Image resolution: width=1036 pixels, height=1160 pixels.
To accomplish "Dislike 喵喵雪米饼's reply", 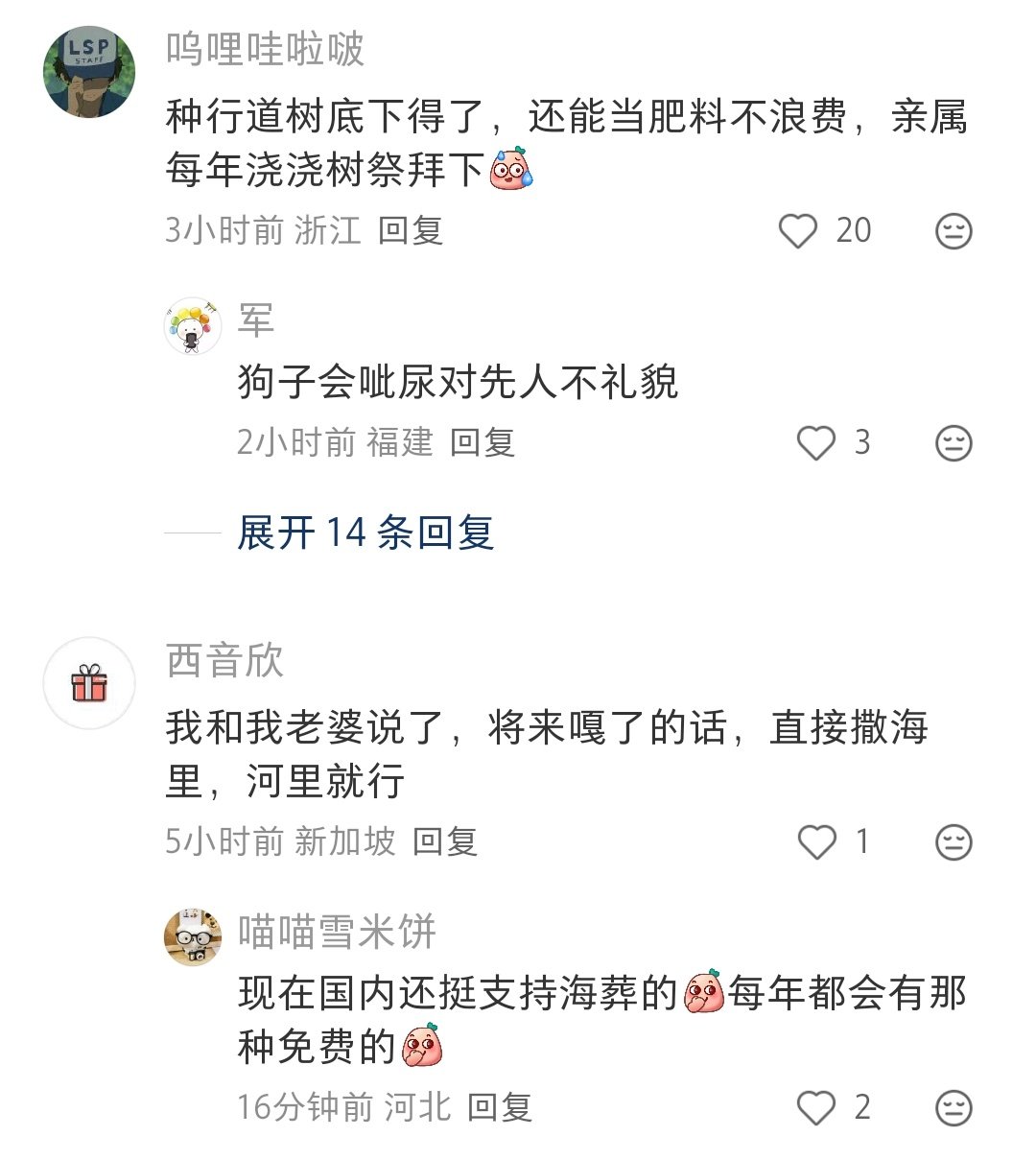I will (x=954, y=1108).
